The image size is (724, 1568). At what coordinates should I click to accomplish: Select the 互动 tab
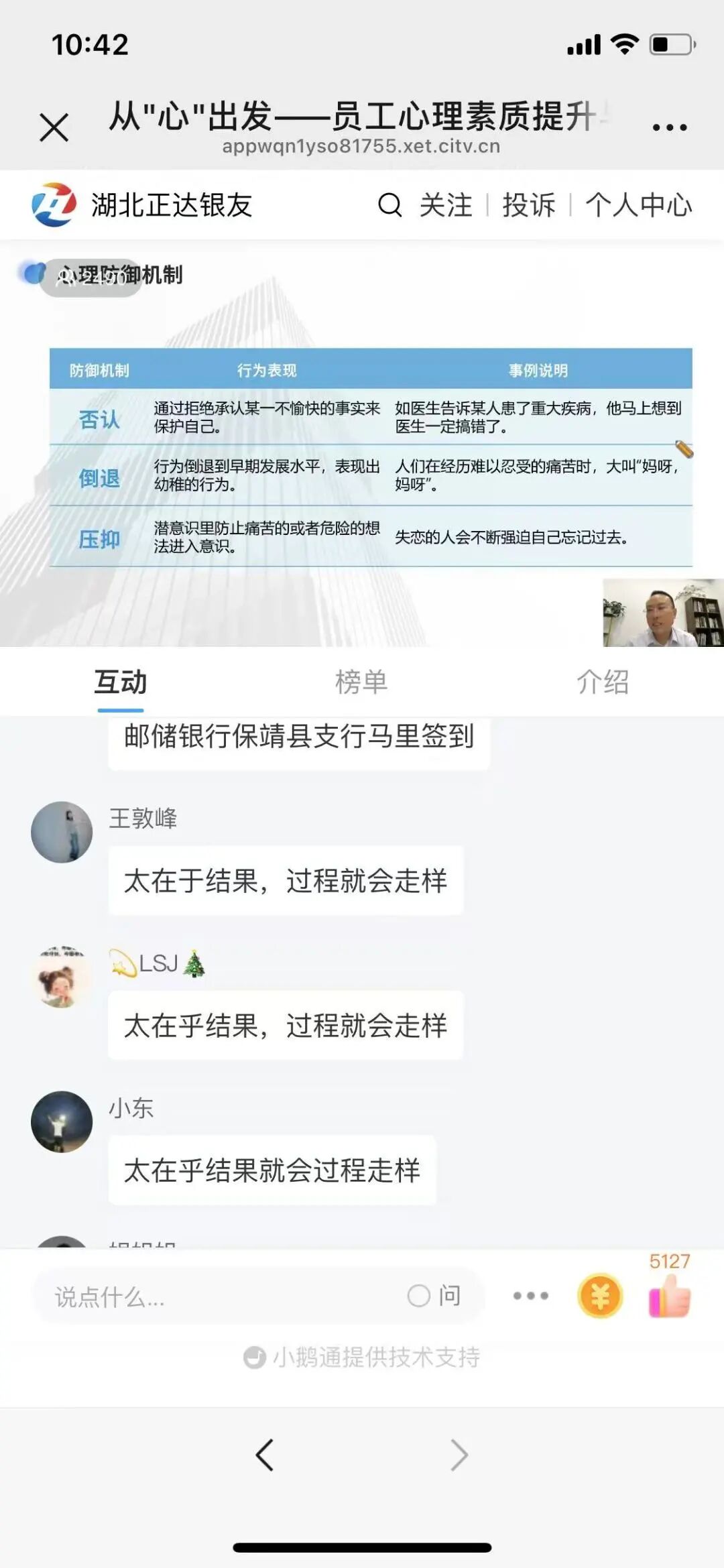pyautogui.click(x=120, y=682)
